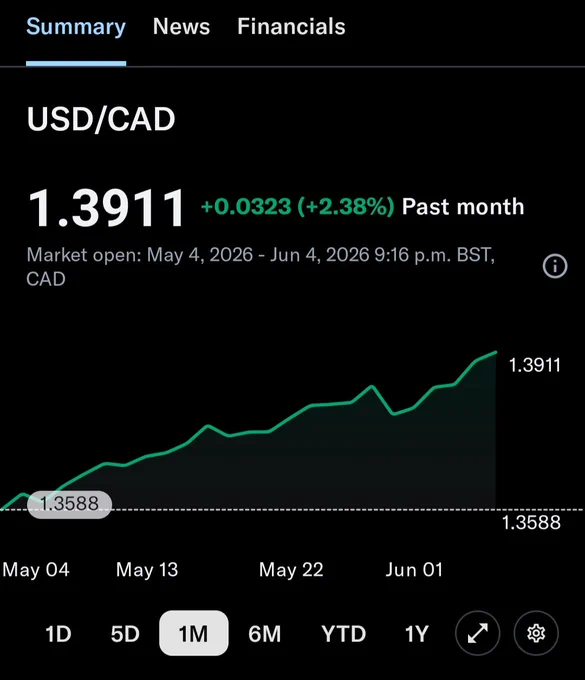Select the Summary tab
The width and height of the screenshot is (585, 680).
pyautogui.click(x=76, y=27)
